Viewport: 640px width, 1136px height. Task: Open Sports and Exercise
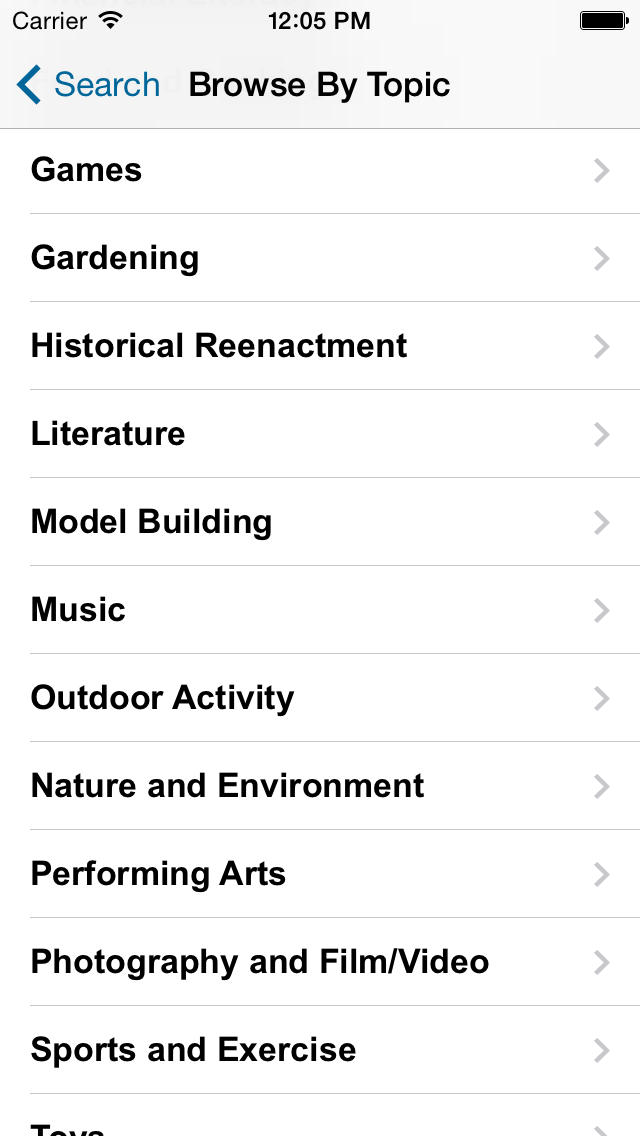pyautogui.click(x=320, y=1050)
